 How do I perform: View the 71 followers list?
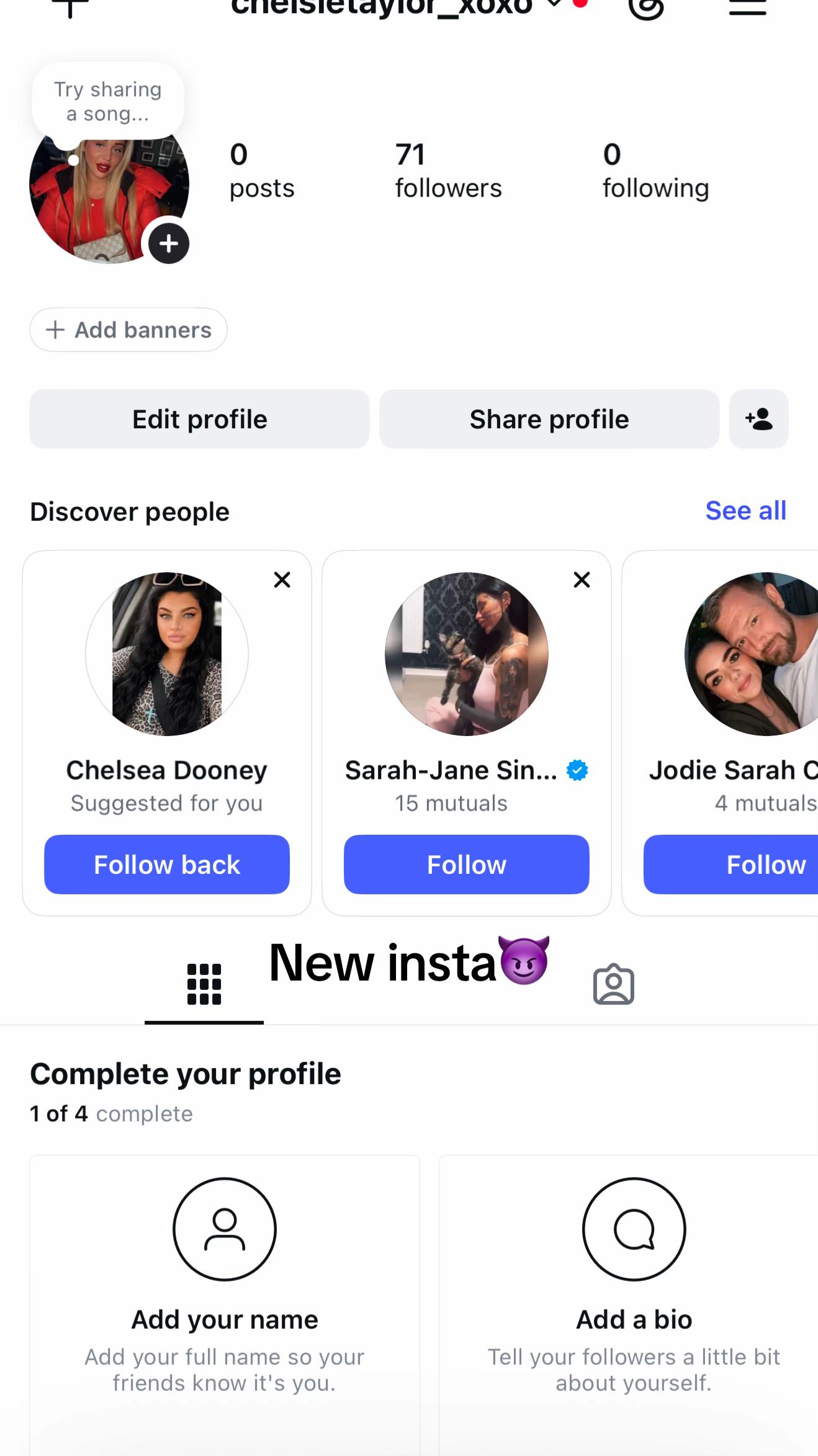(448, 171)
